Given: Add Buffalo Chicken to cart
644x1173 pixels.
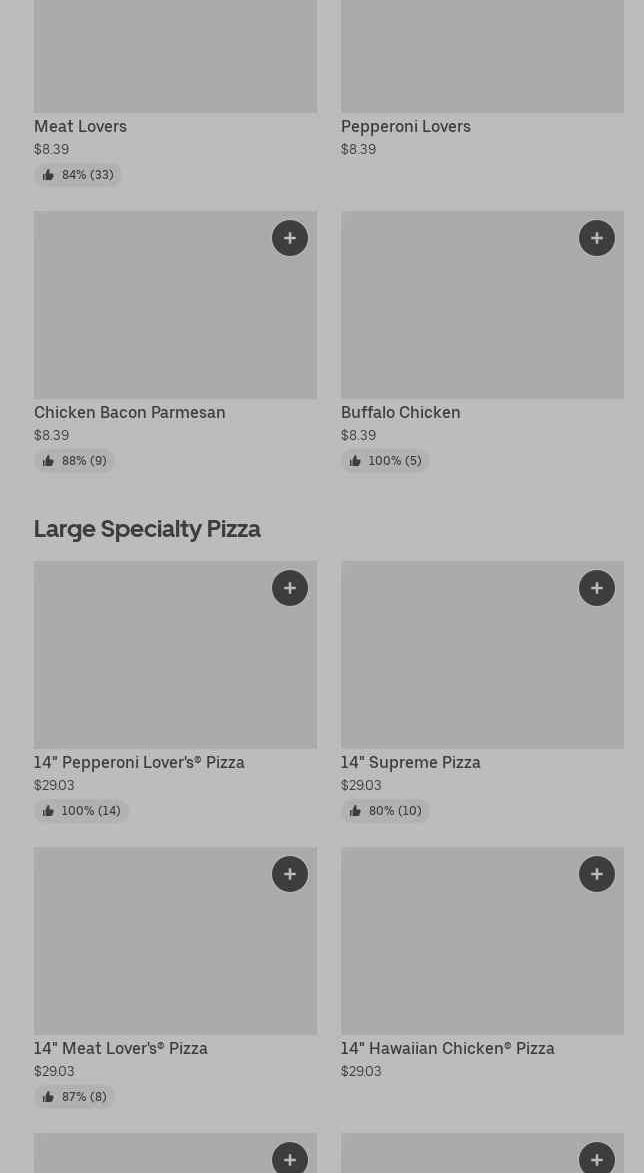Looking at the screenshot, I should point(597,238).
